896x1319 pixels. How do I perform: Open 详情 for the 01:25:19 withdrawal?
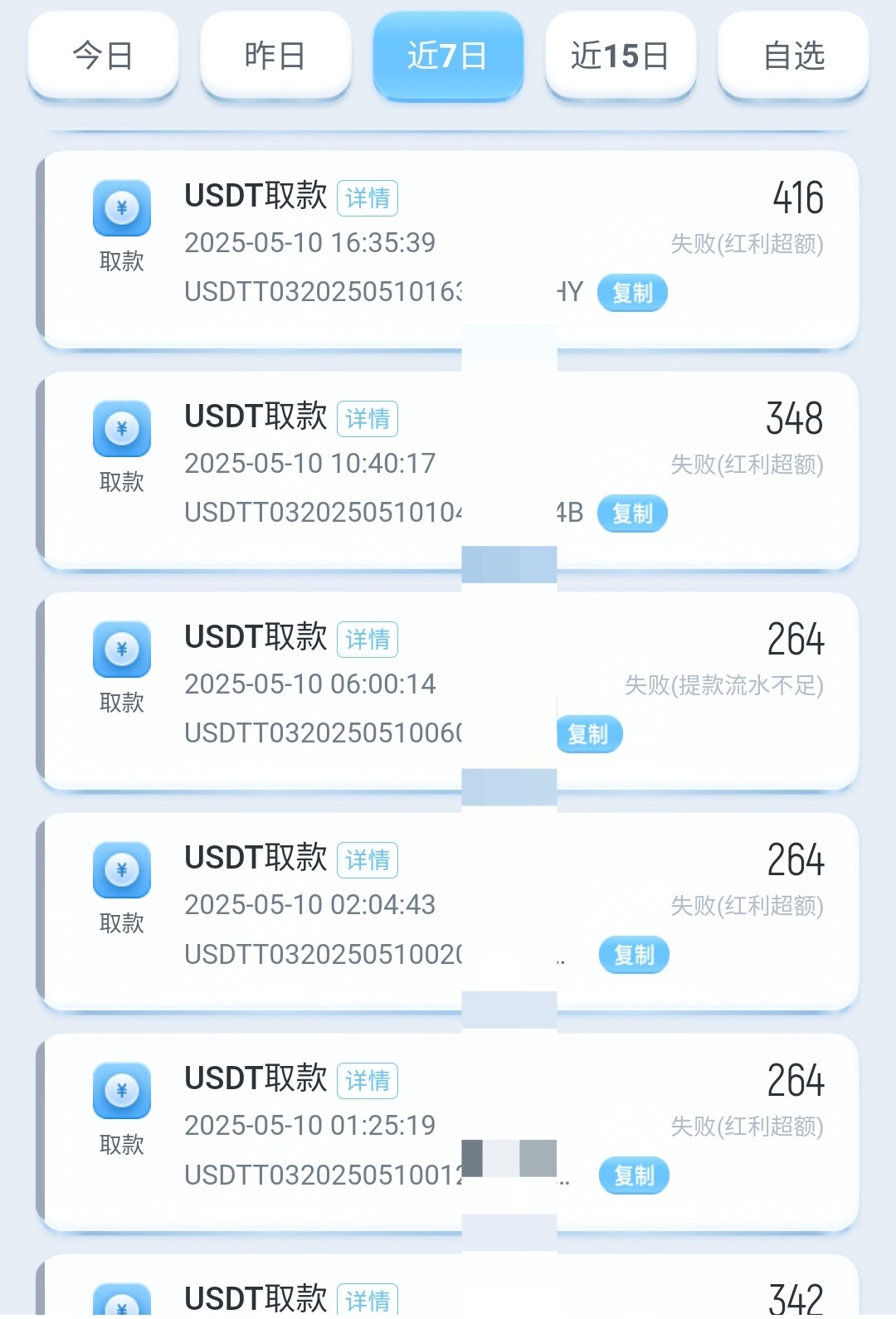pyautogui.click(x=368, y=1081)
